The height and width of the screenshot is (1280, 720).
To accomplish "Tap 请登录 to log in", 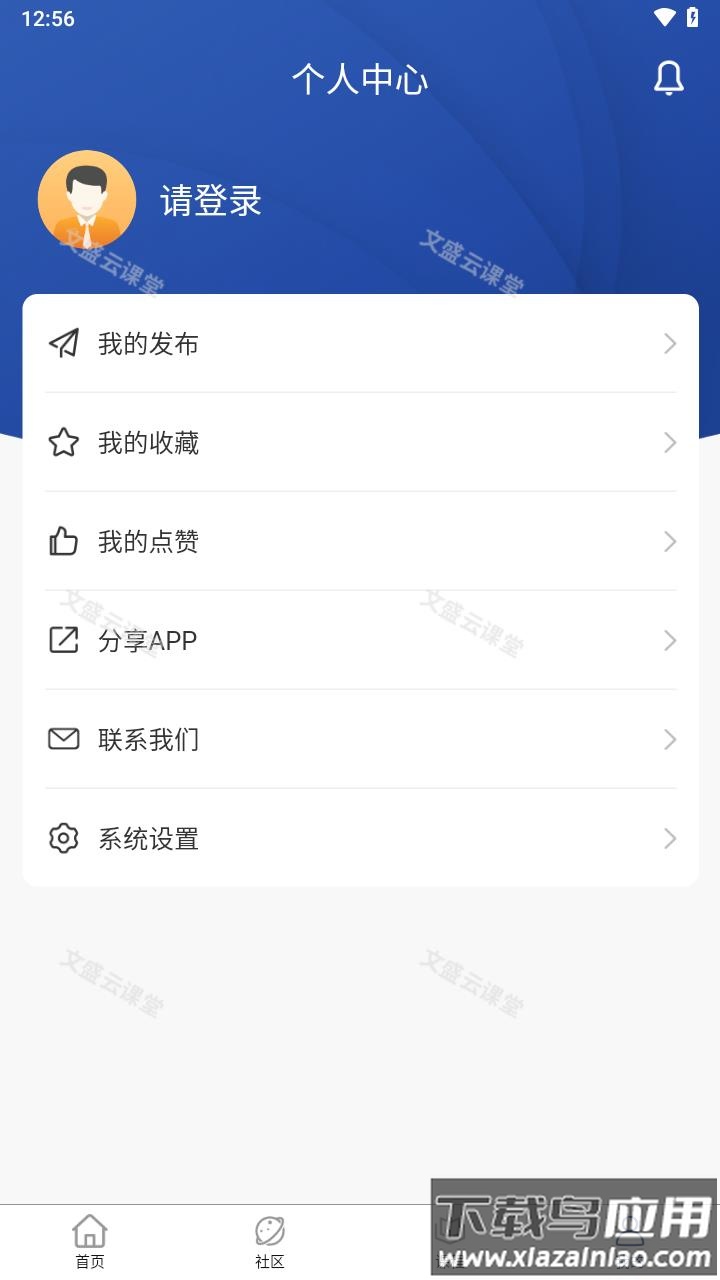I will pos(211,201).
